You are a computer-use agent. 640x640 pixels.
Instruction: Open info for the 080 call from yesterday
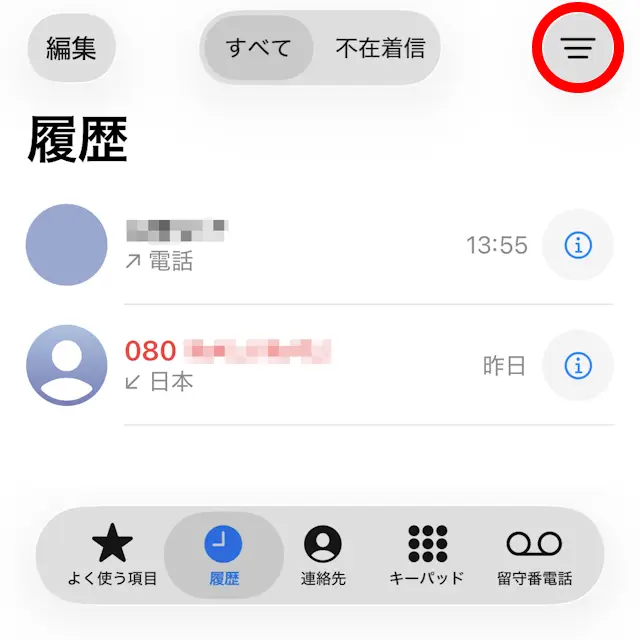coord(578,366)
